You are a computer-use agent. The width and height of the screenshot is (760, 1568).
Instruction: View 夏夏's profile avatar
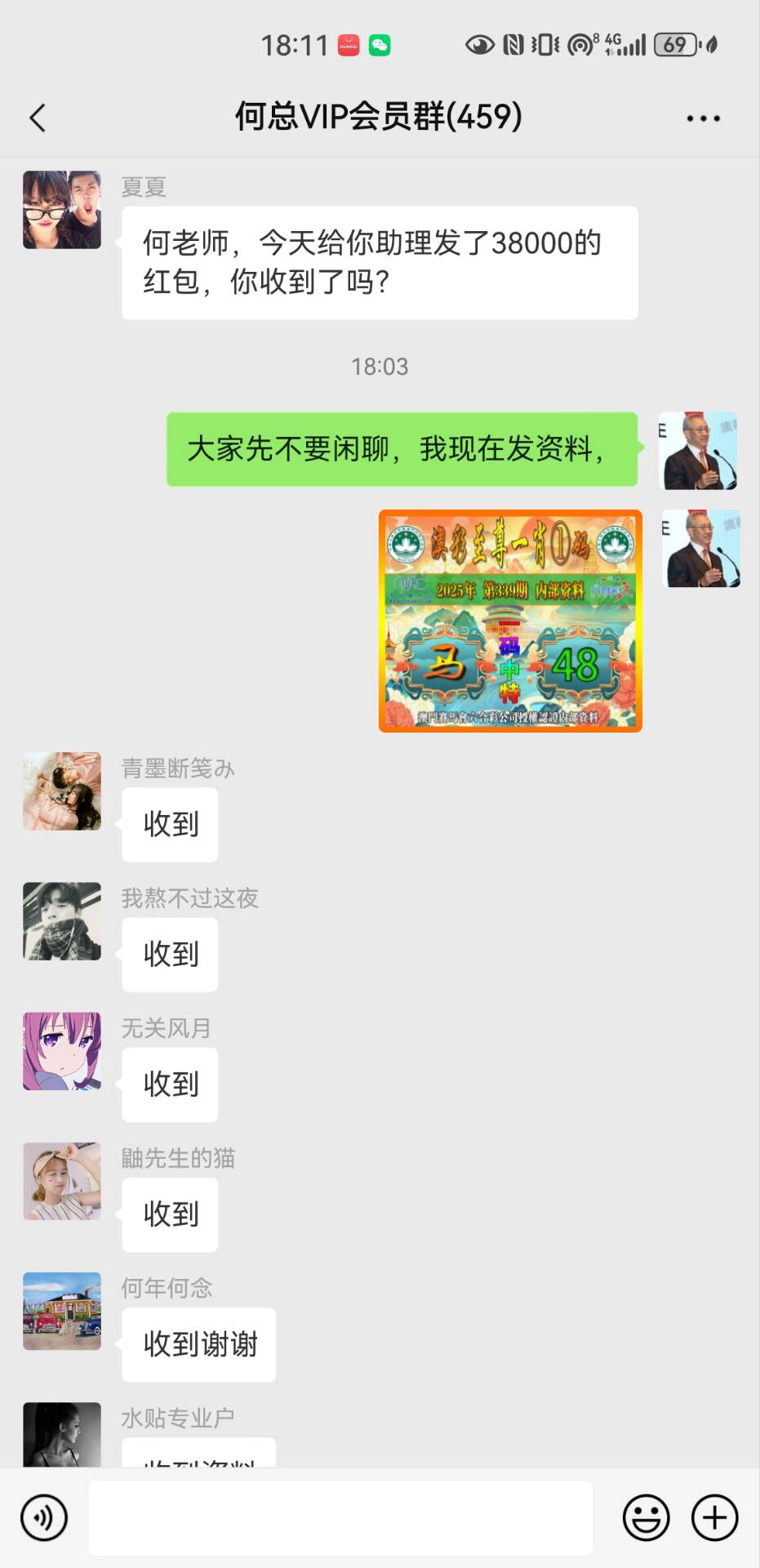62,210
